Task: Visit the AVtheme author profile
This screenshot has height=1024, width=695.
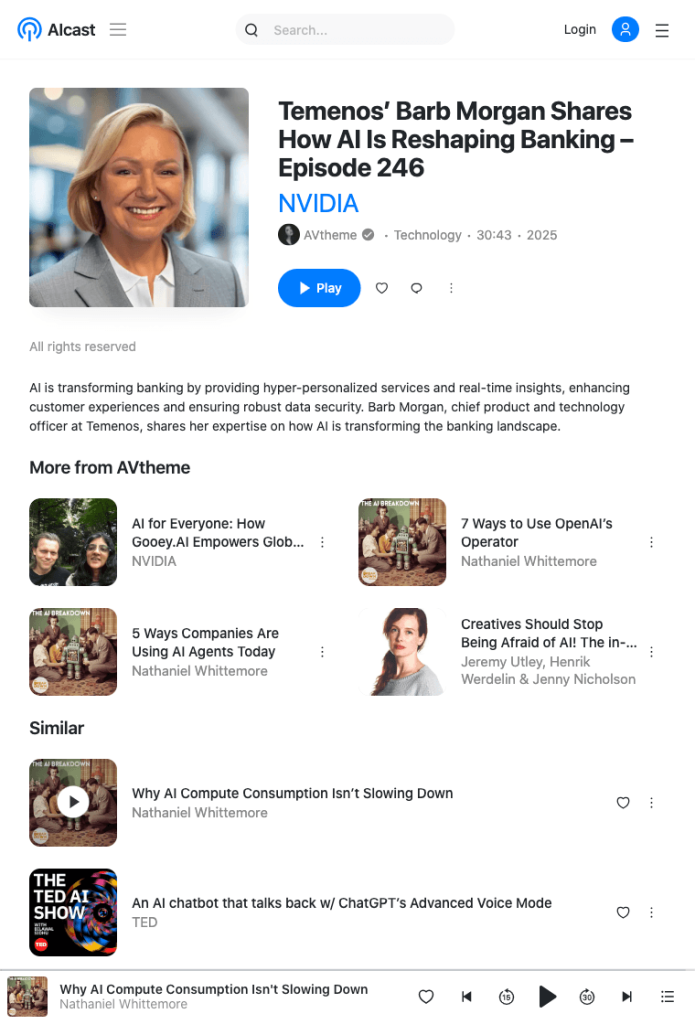Action: click(330, 235)
